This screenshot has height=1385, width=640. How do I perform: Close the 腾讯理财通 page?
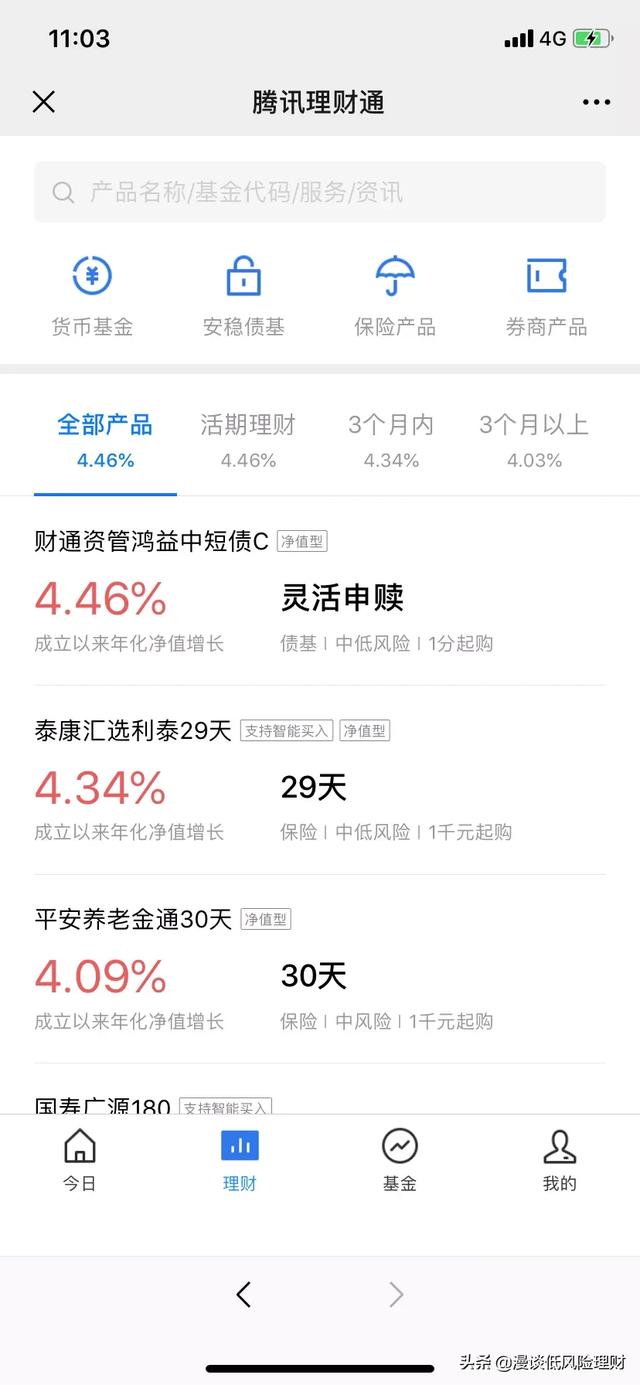[x=44, y=102]
